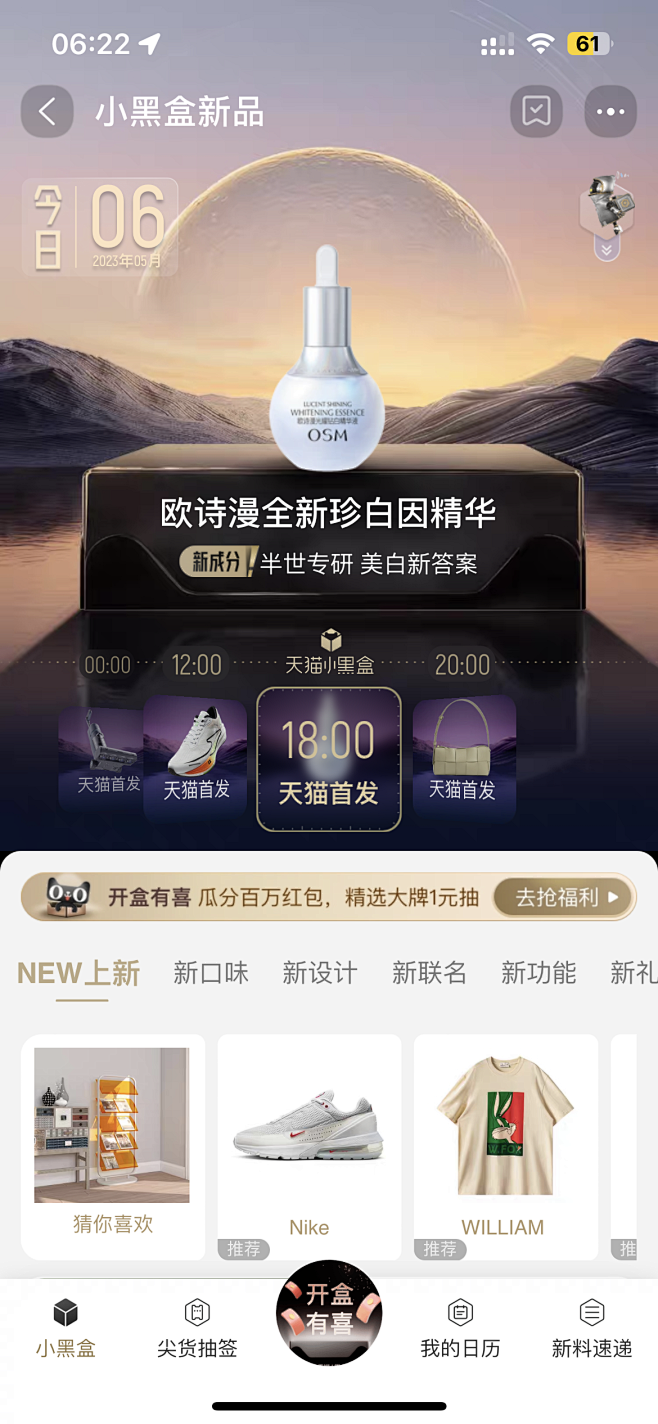The height and width of the screenshot is (1424, 658).
Task: Go back using the top-left arrow
Action: 47,111
